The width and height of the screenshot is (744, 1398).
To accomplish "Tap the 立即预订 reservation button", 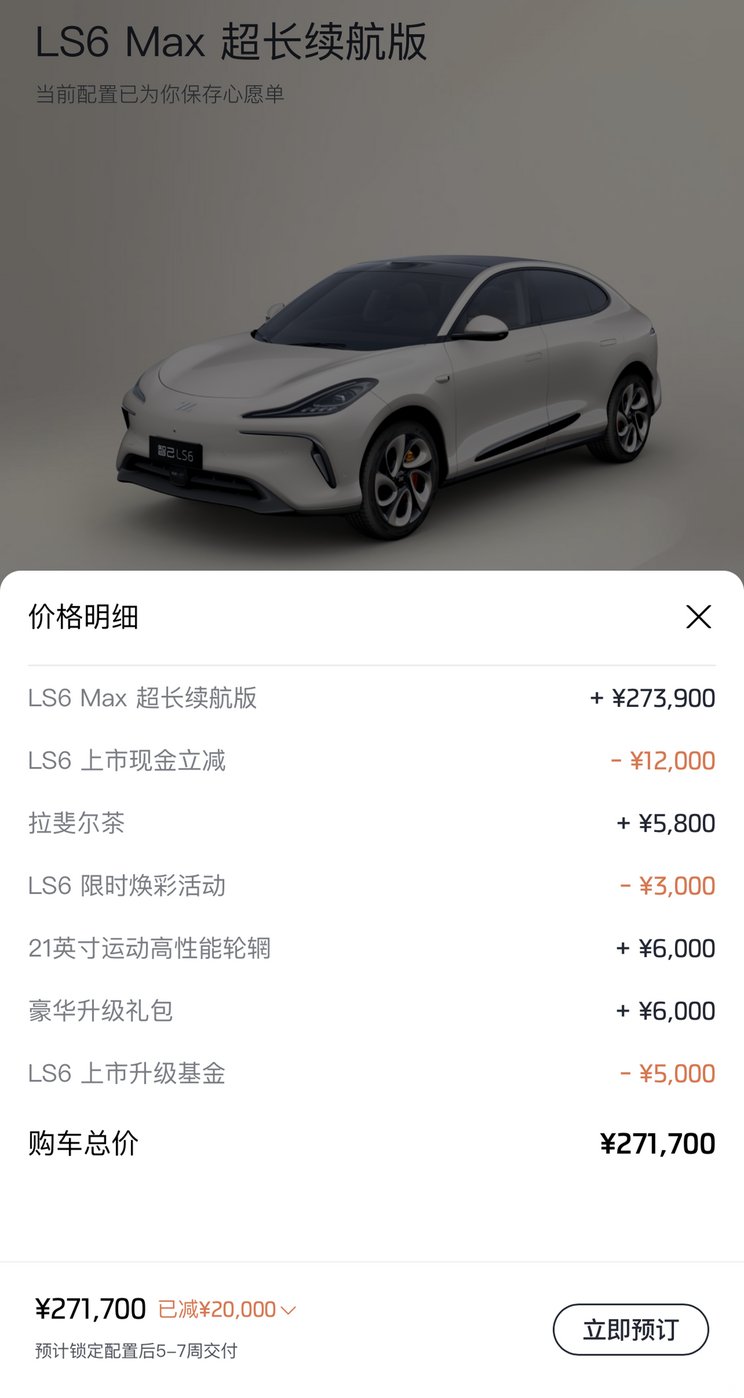I will (630, 1329).
